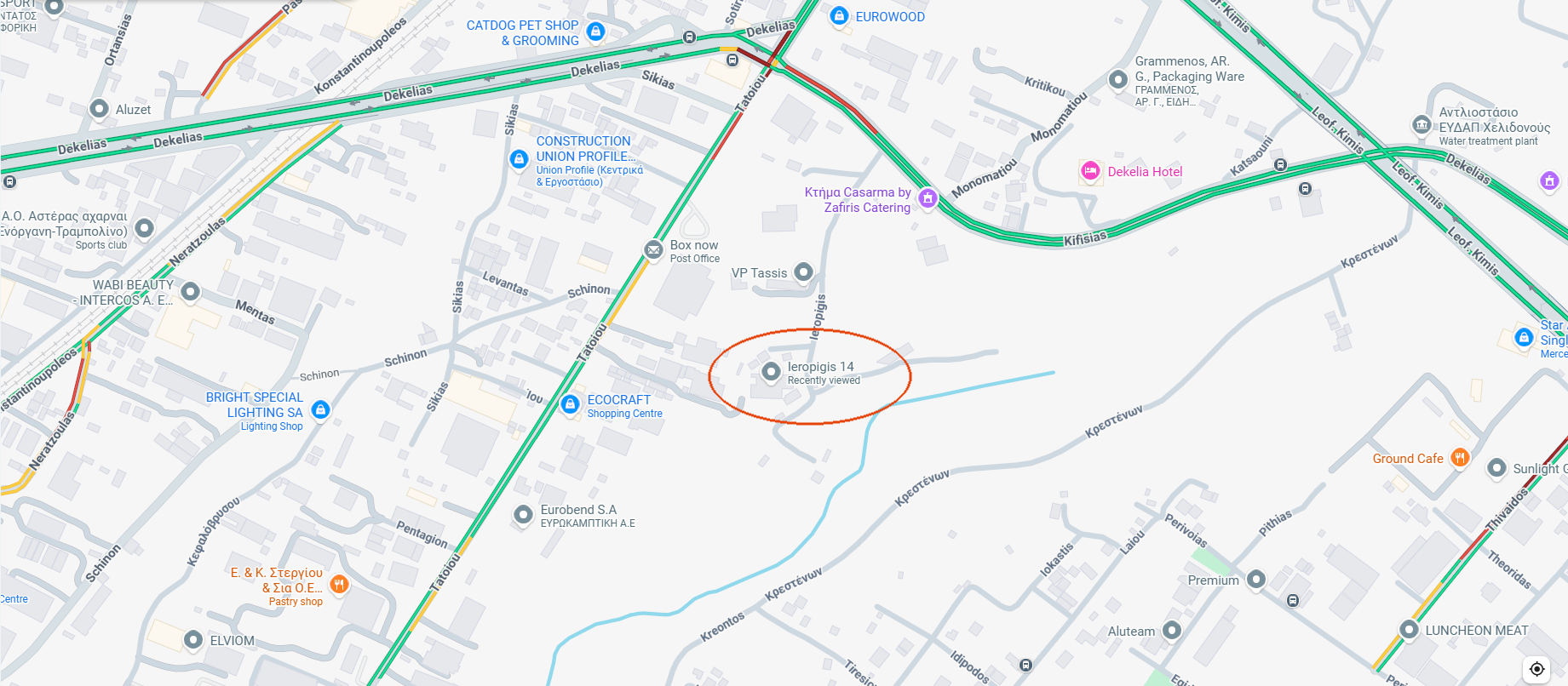
Task: Select LUNCHEON MEAT map pin
Action: point(1409,629)
